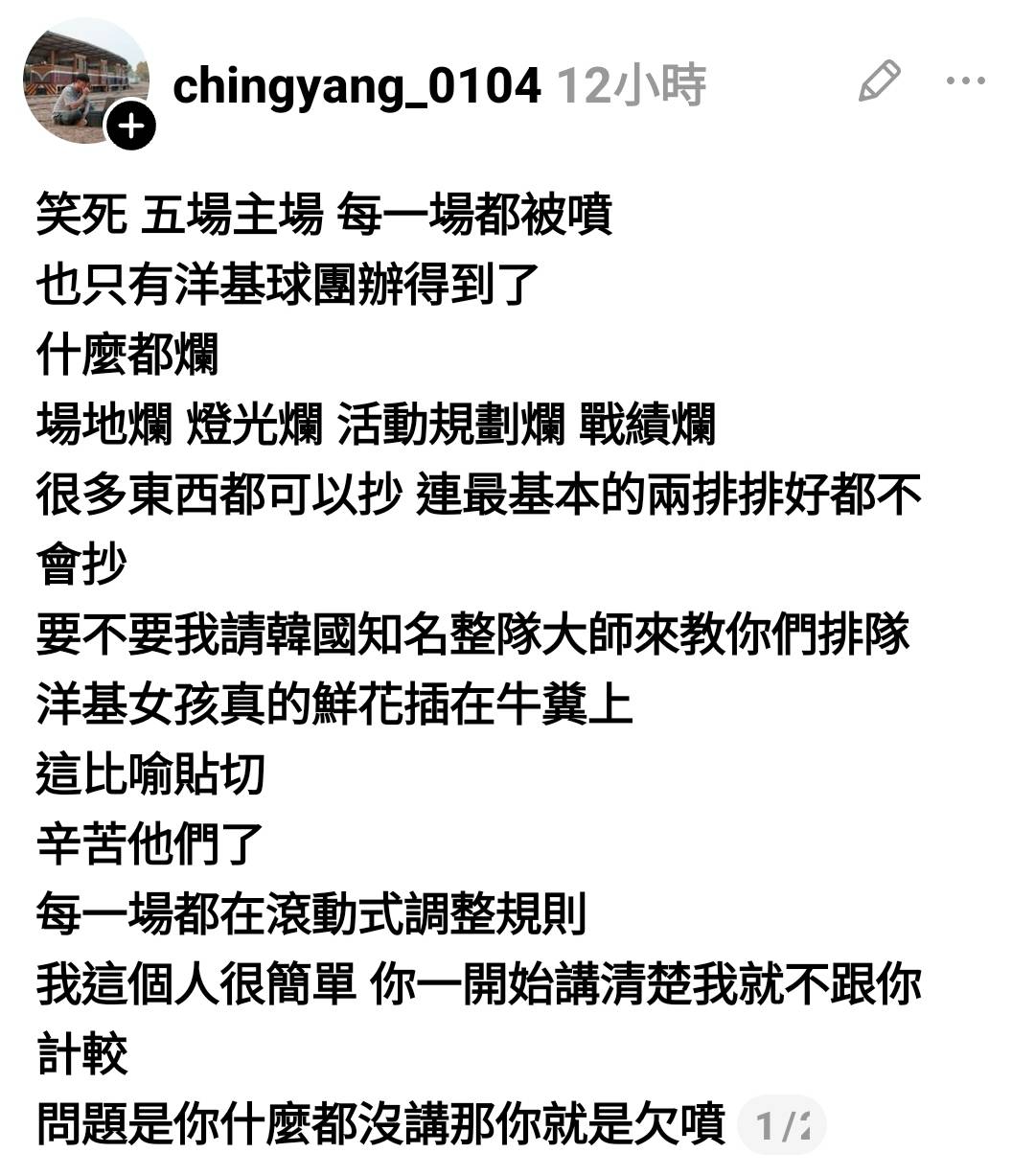
Task: Tap the pencil edit icon
Action: pos(879,81)
